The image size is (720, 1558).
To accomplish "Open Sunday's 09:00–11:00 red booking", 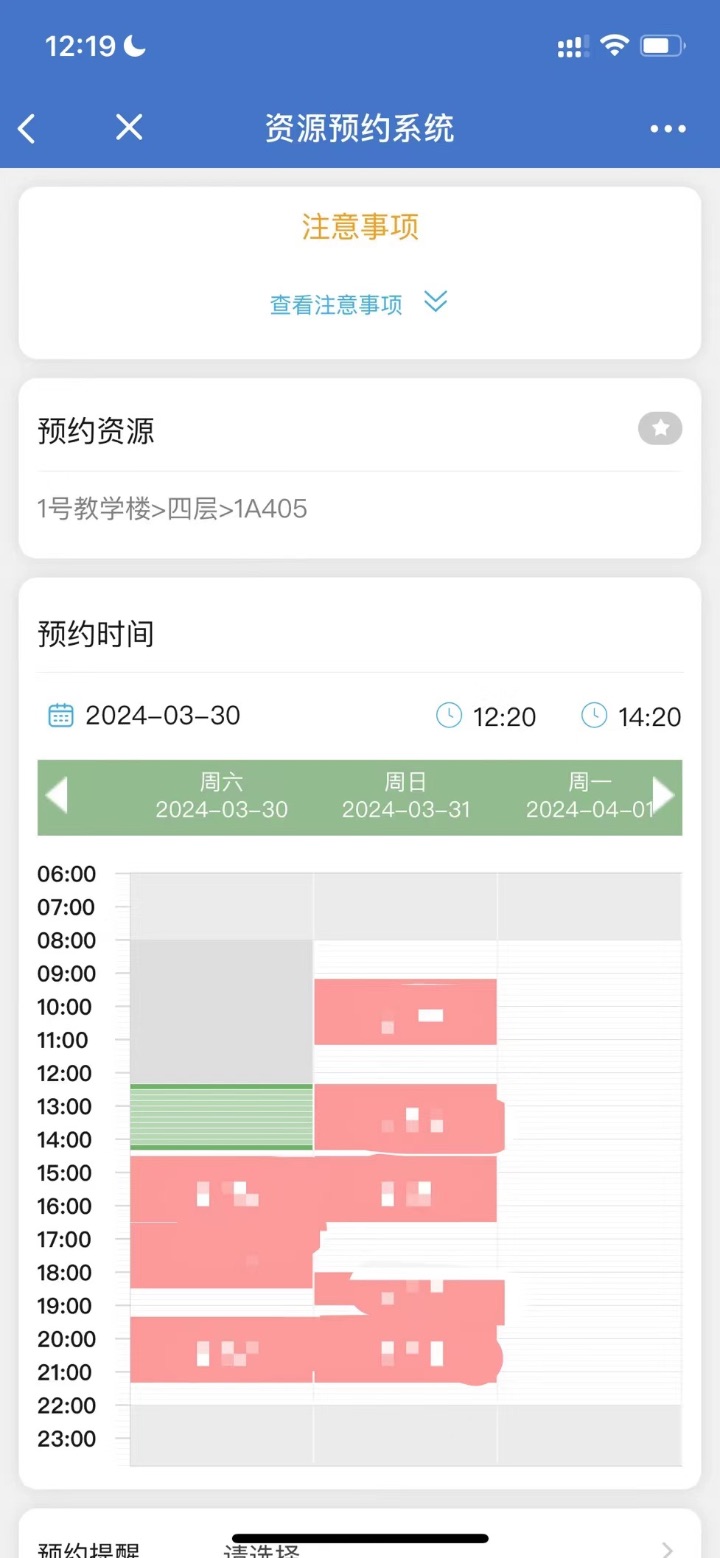I will [x=405, y=1012].
